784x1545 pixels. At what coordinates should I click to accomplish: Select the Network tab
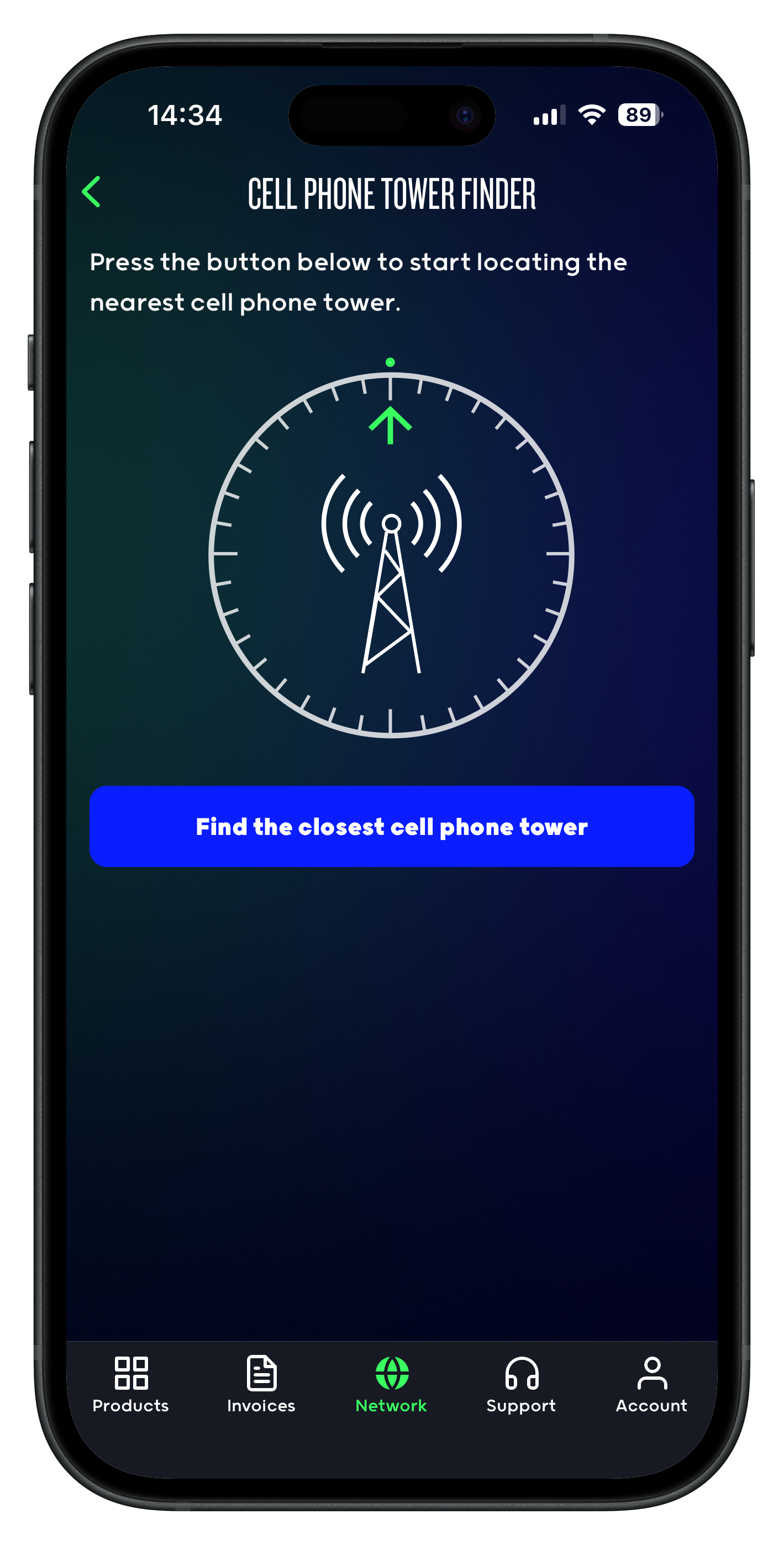click(x=391, y=1385)
